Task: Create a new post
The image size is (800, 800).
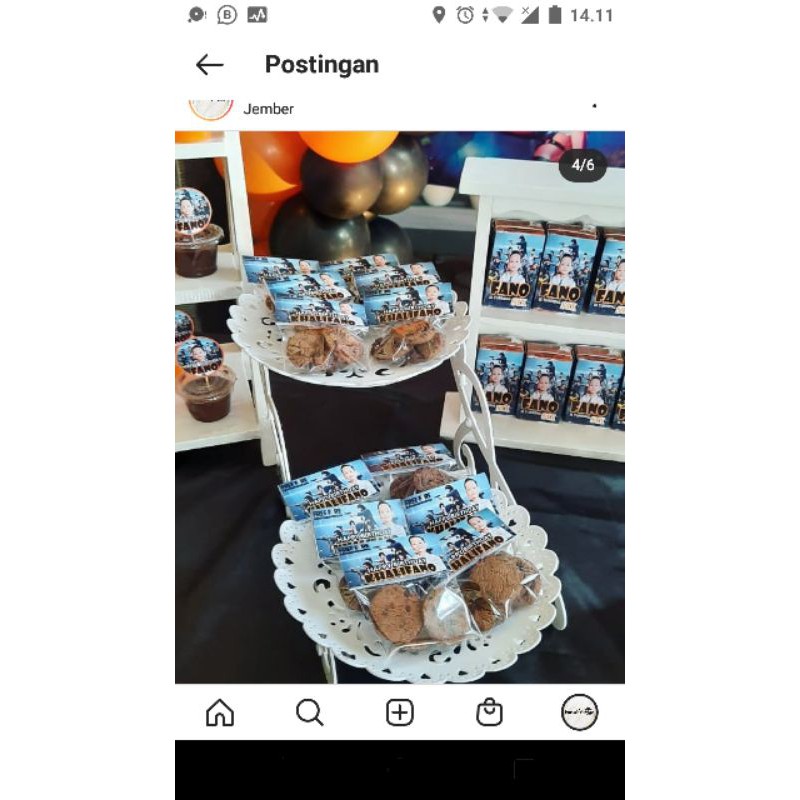Action: click(x=399, y=712)
